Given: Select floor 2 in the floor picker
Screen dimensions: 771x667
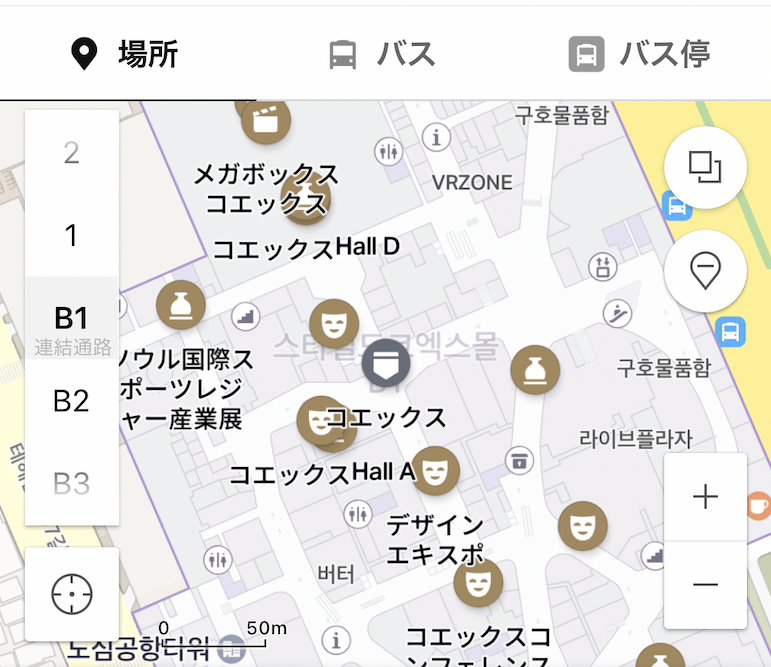Looking at the screenshot, I should (x=71, y=153).
